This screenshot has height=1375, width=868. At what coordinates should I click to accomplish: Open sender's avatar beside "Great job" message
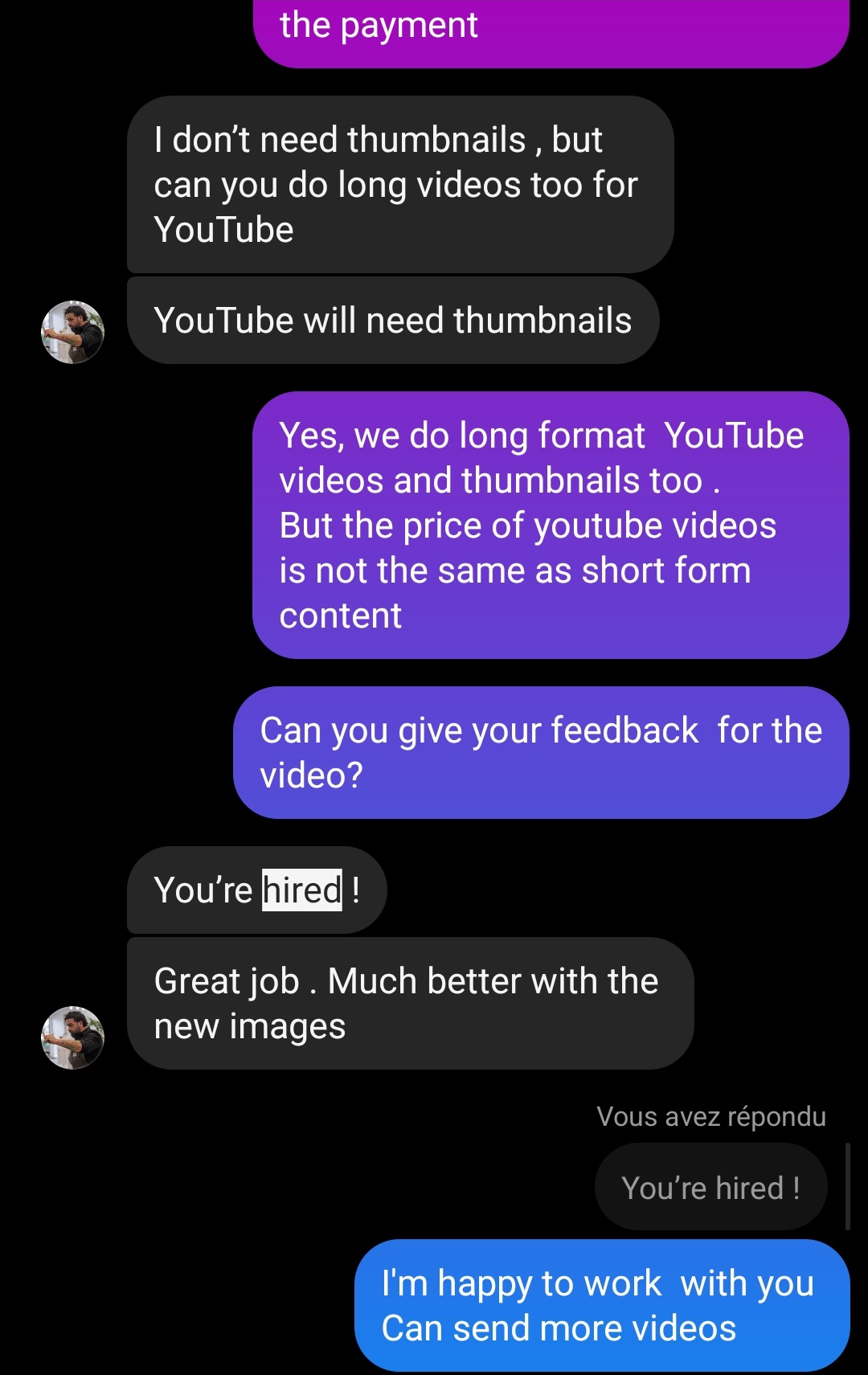click(72, 1037)
